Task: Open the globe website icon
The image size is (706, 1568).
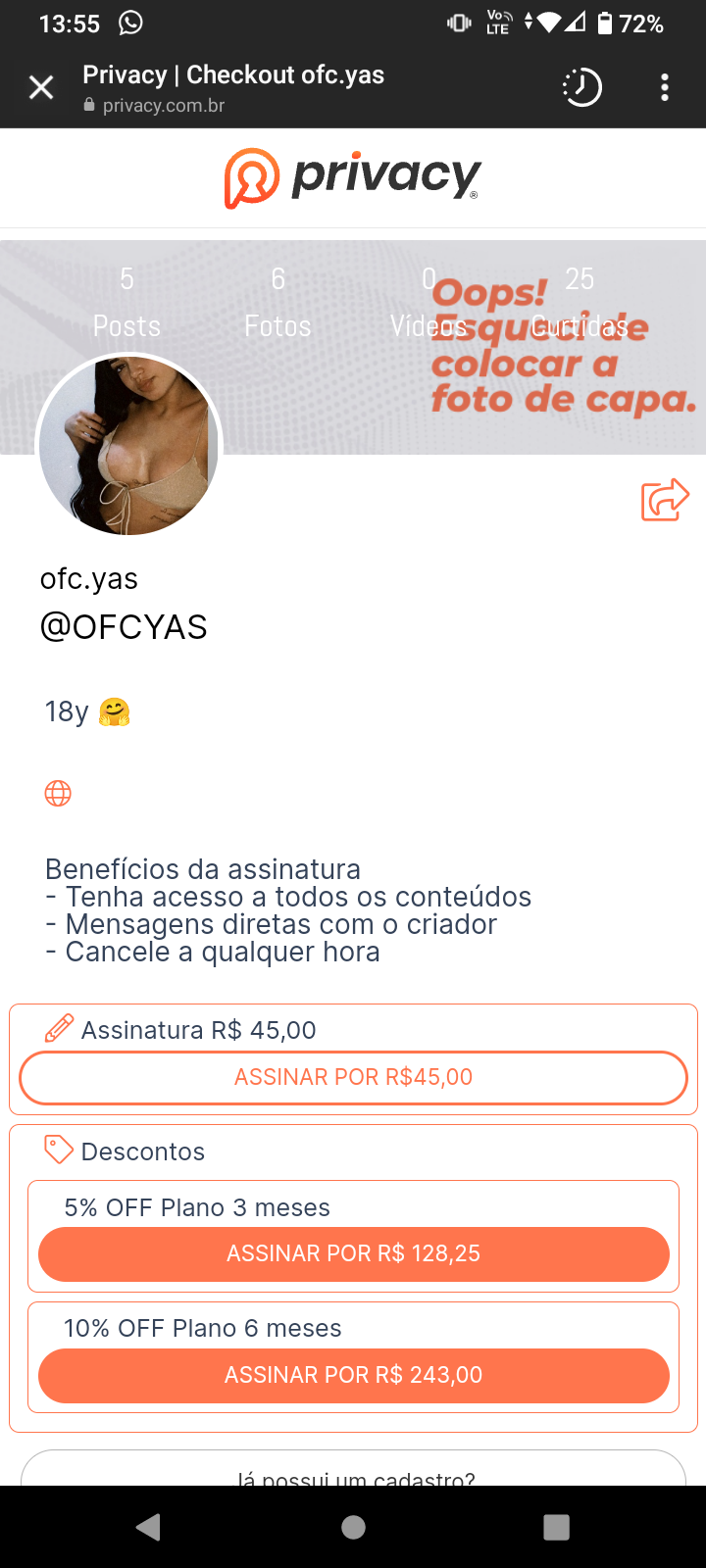Action: 58,793
